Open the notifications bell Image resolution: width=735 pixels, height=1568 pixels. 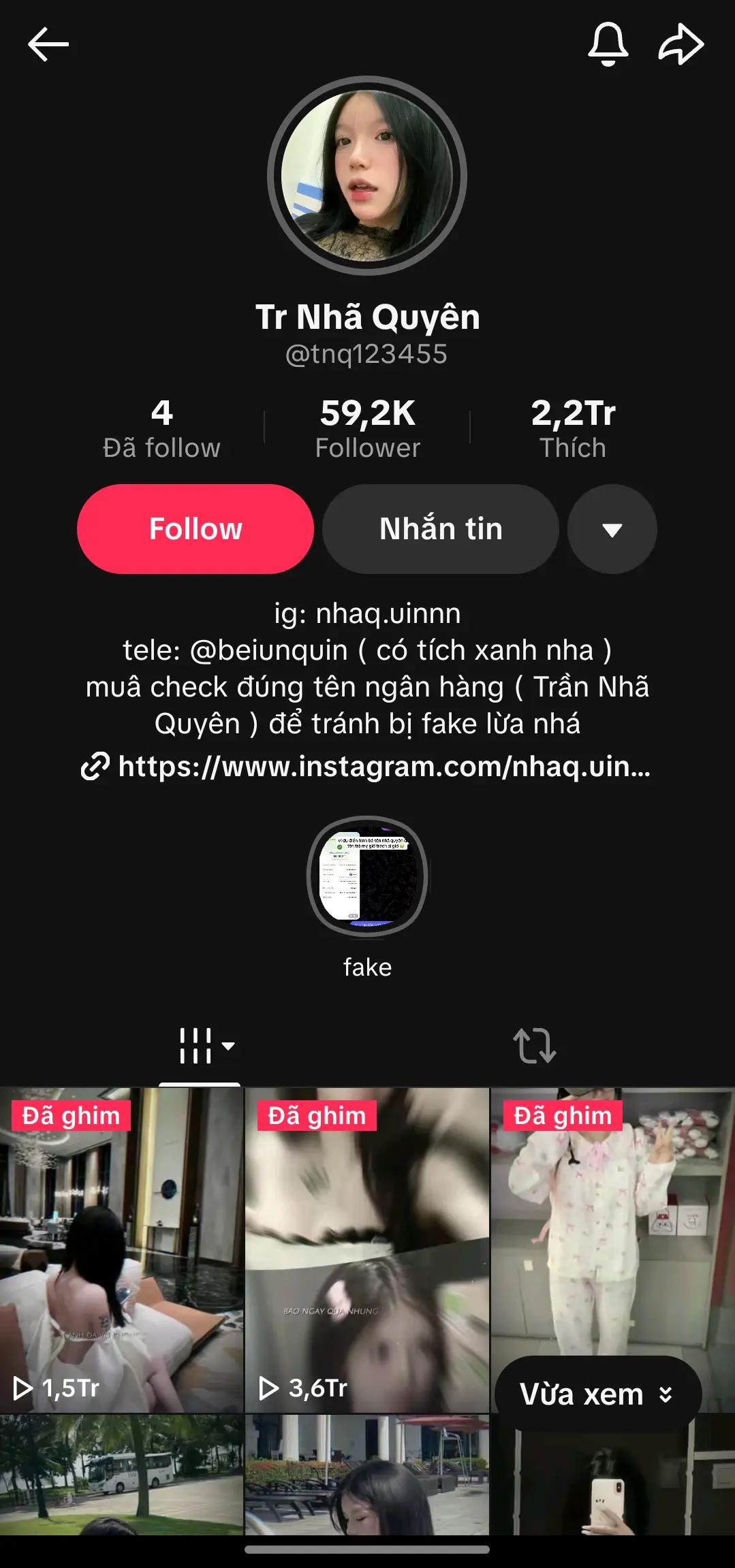point(608,44)
